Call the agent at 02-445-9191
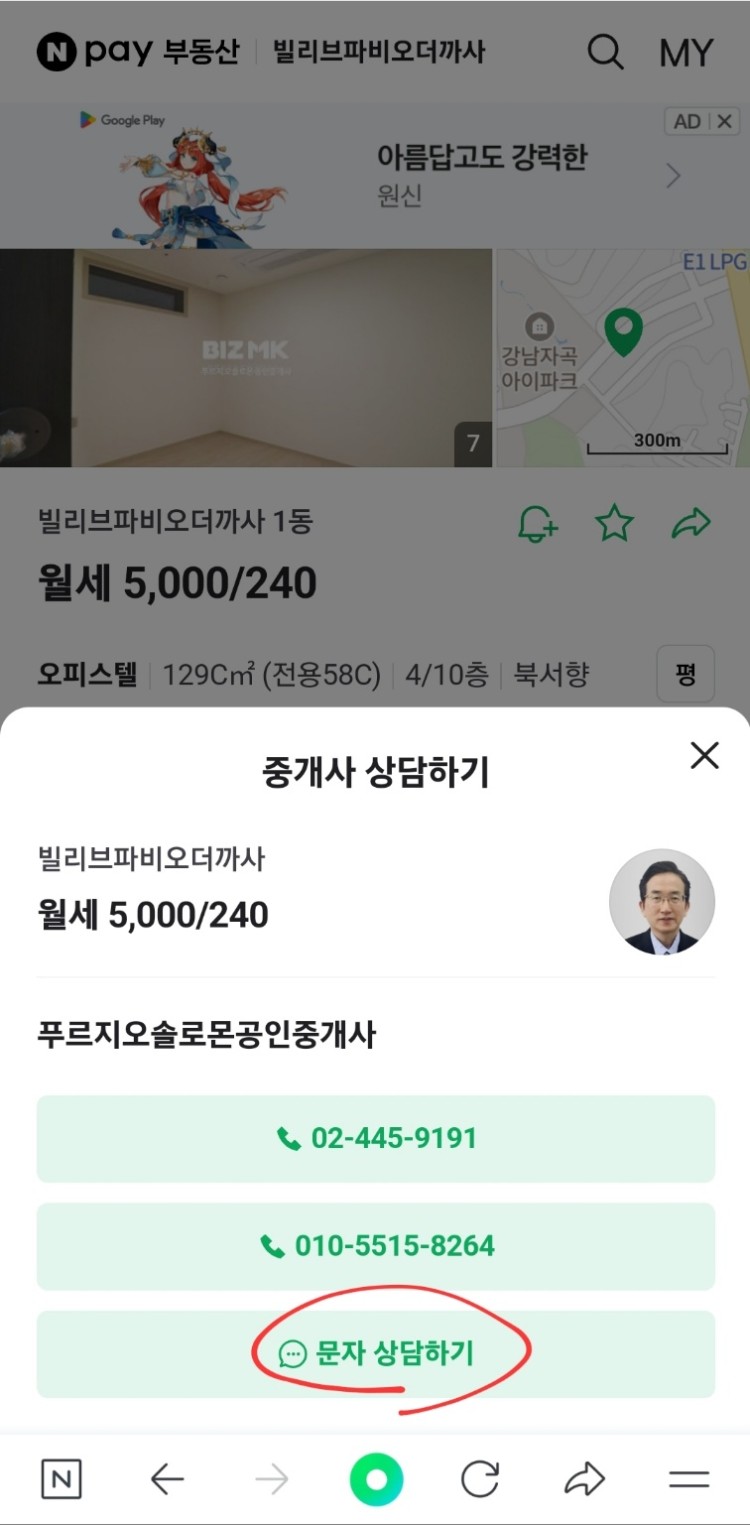The image size is (750, 1525). coord(376,1139)
